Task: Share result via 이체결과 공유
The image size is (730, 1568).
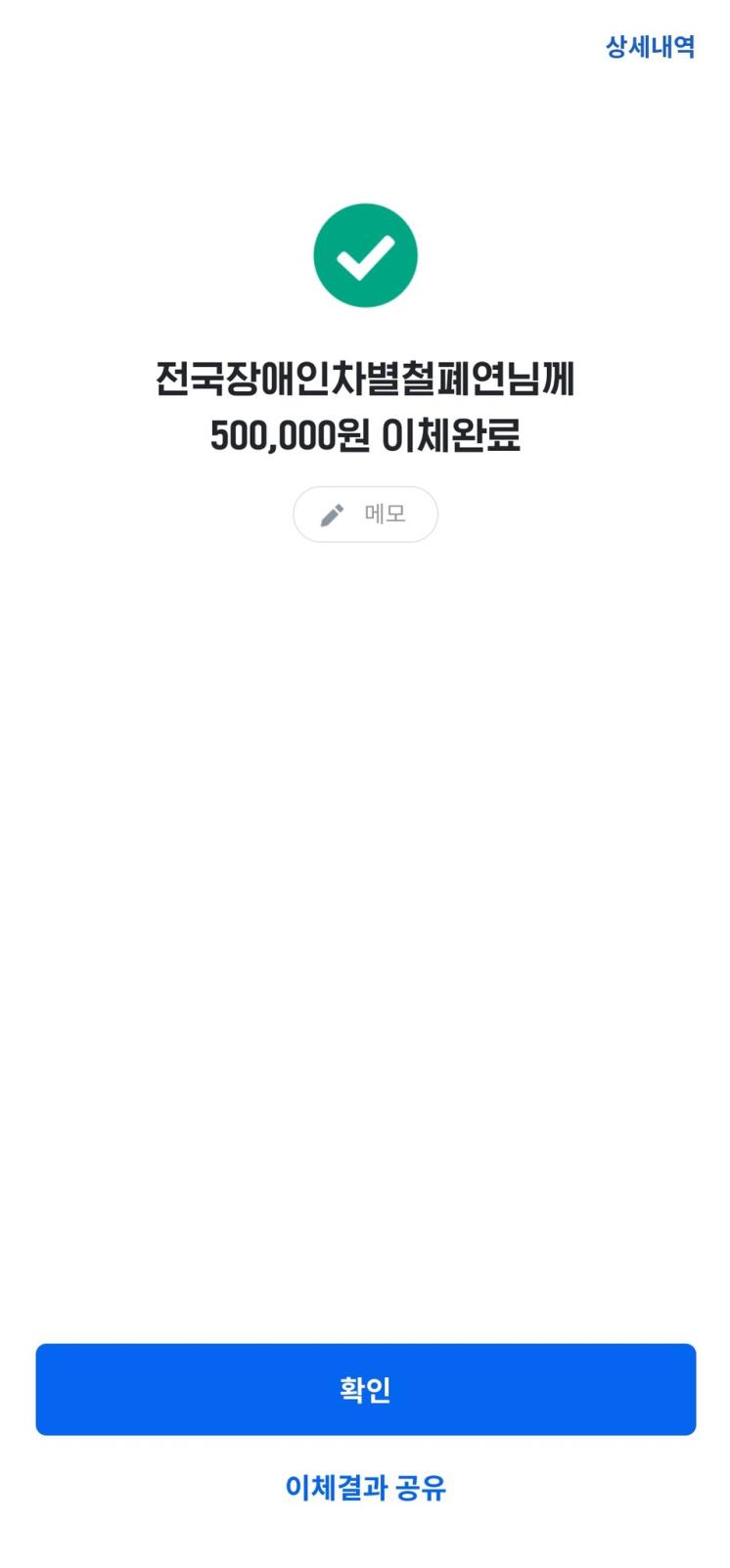Action: pos(365,1487)
